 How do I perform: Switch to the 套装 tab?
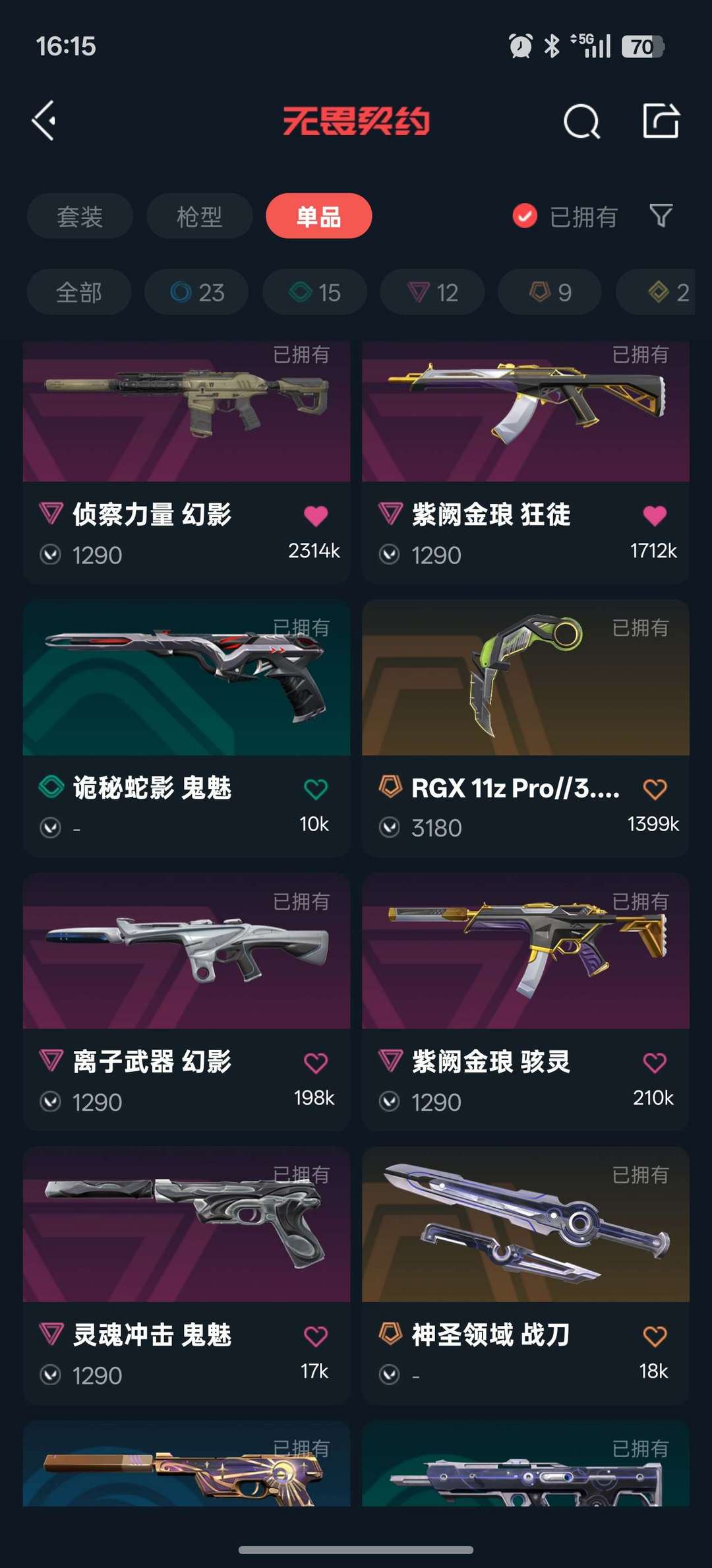pos(80,216)
